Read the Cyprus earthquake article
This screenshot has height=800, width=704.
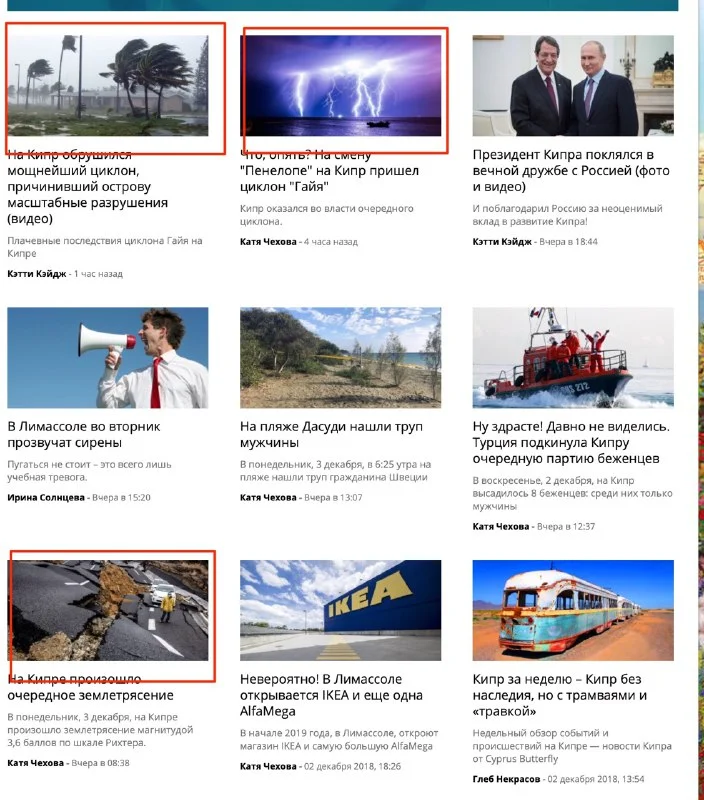(x=90, y=687)
